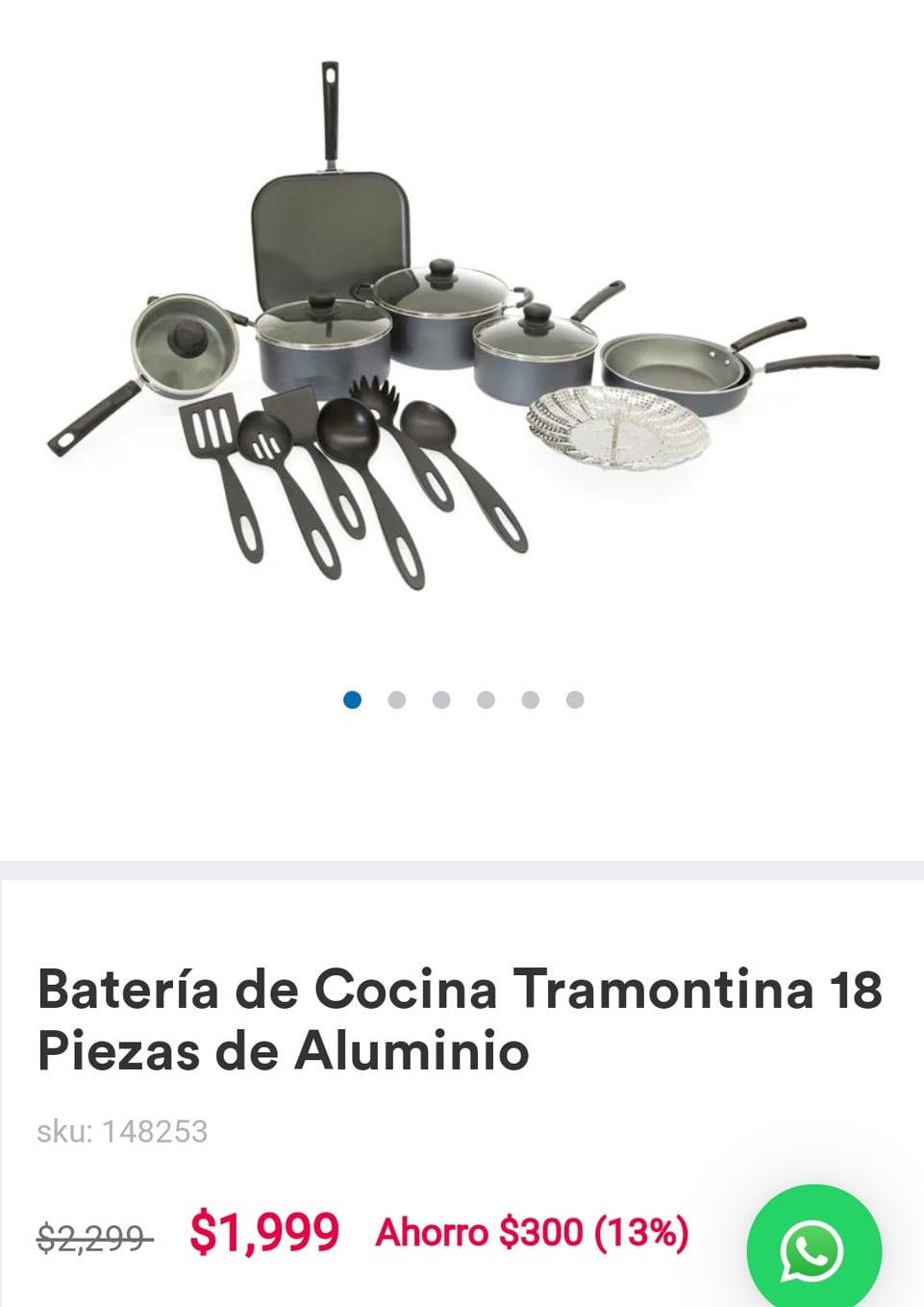Jump to the second carousel image dot

coord(396,700)
